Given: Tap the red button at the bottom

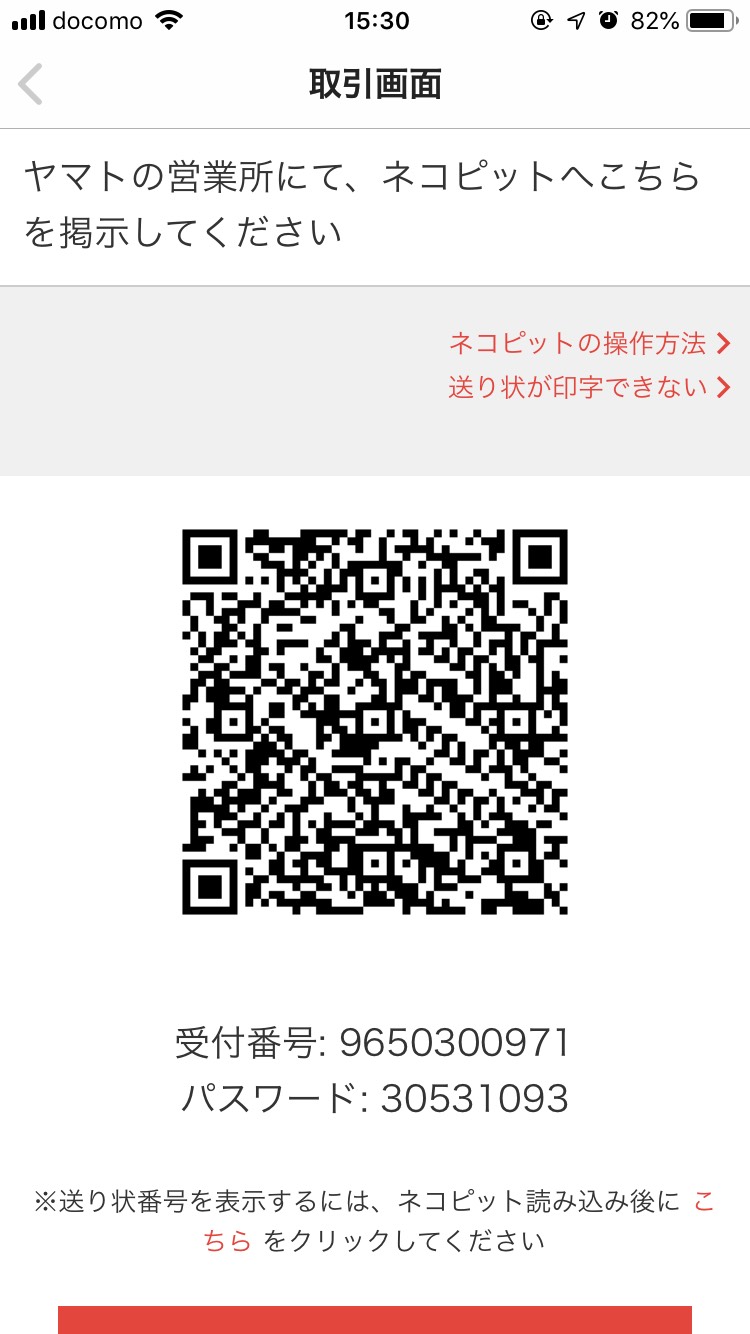Looking at the screenshot, I should [x=375, y=1320].
